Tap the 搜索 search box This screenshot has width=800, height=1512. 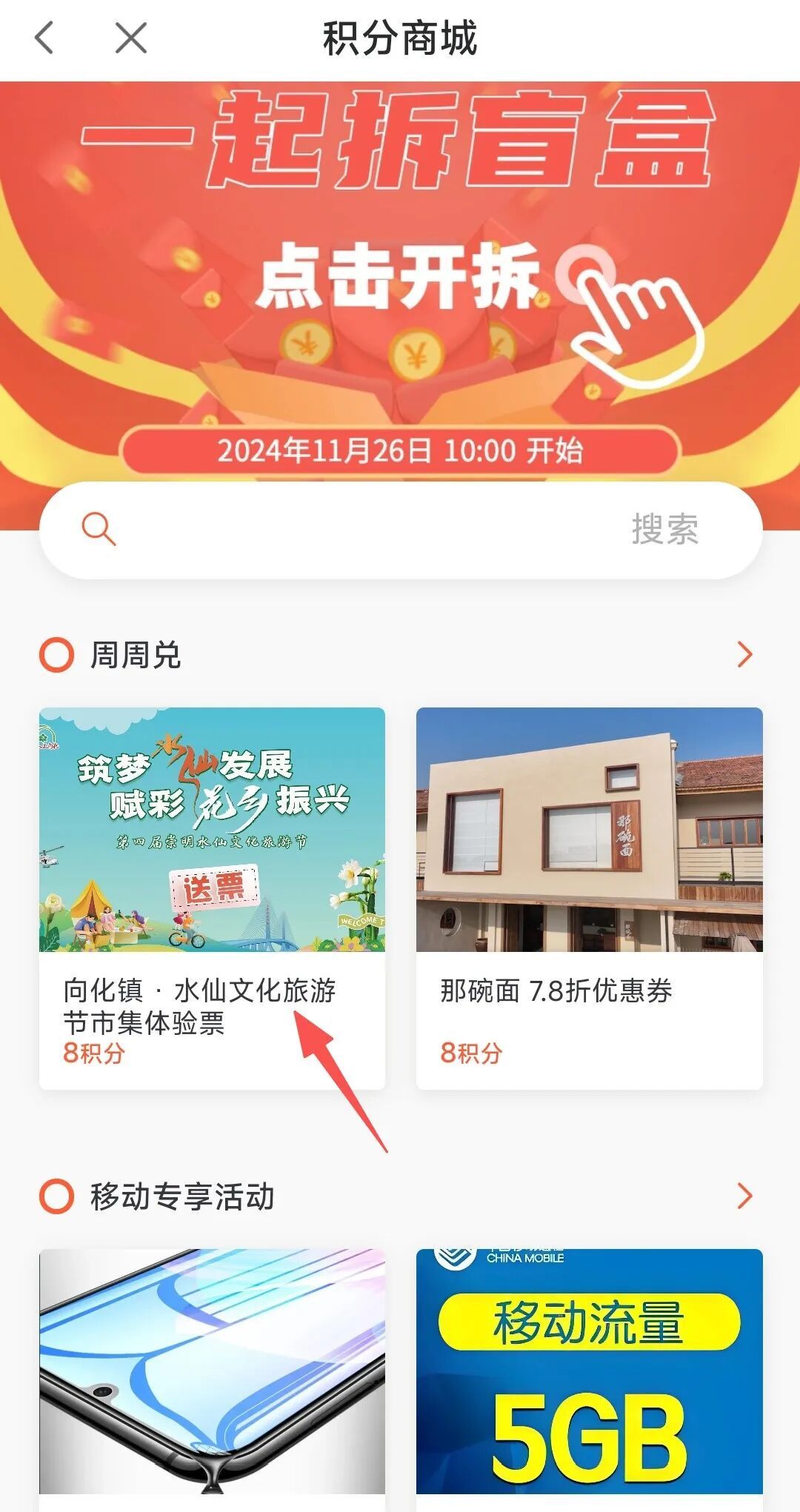pos(400,530)
